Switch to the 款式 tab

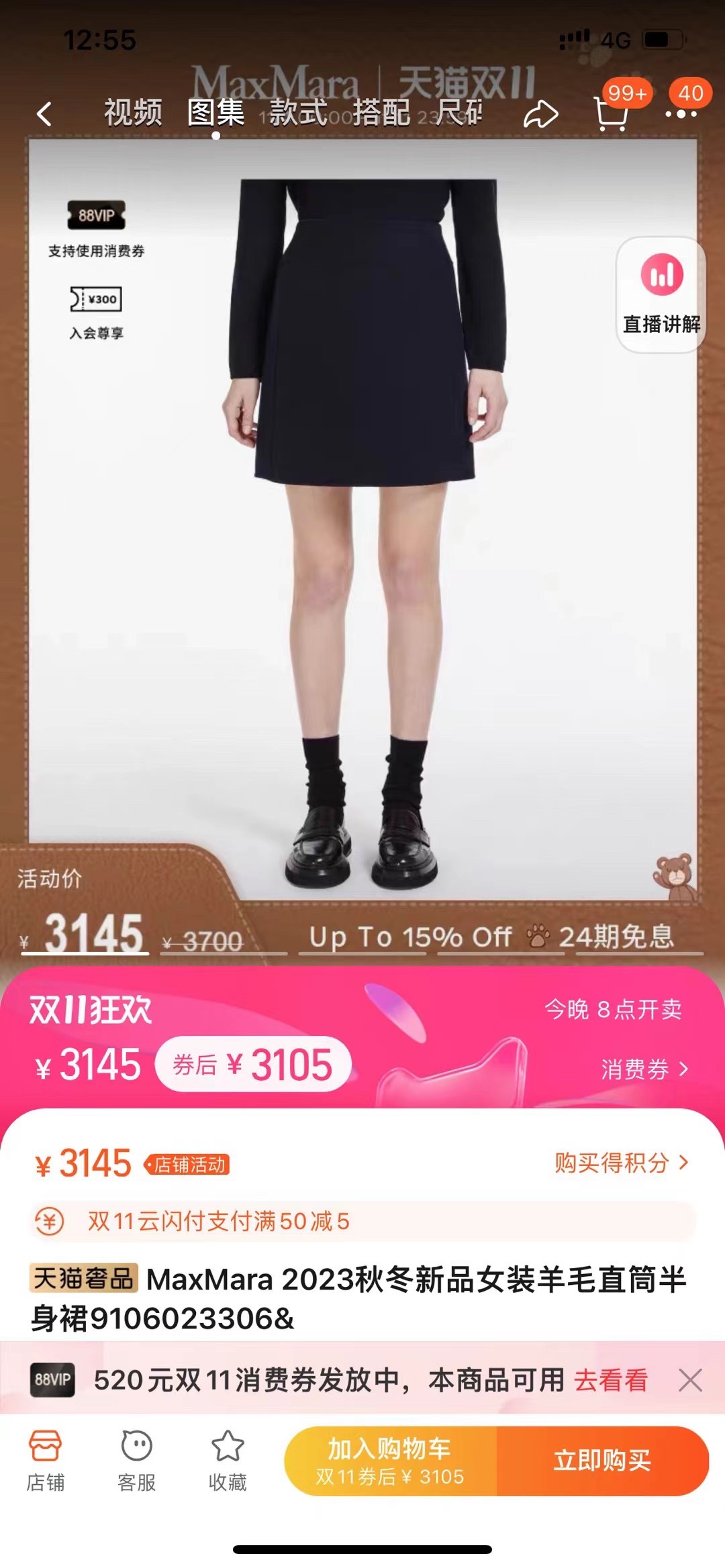298,112
